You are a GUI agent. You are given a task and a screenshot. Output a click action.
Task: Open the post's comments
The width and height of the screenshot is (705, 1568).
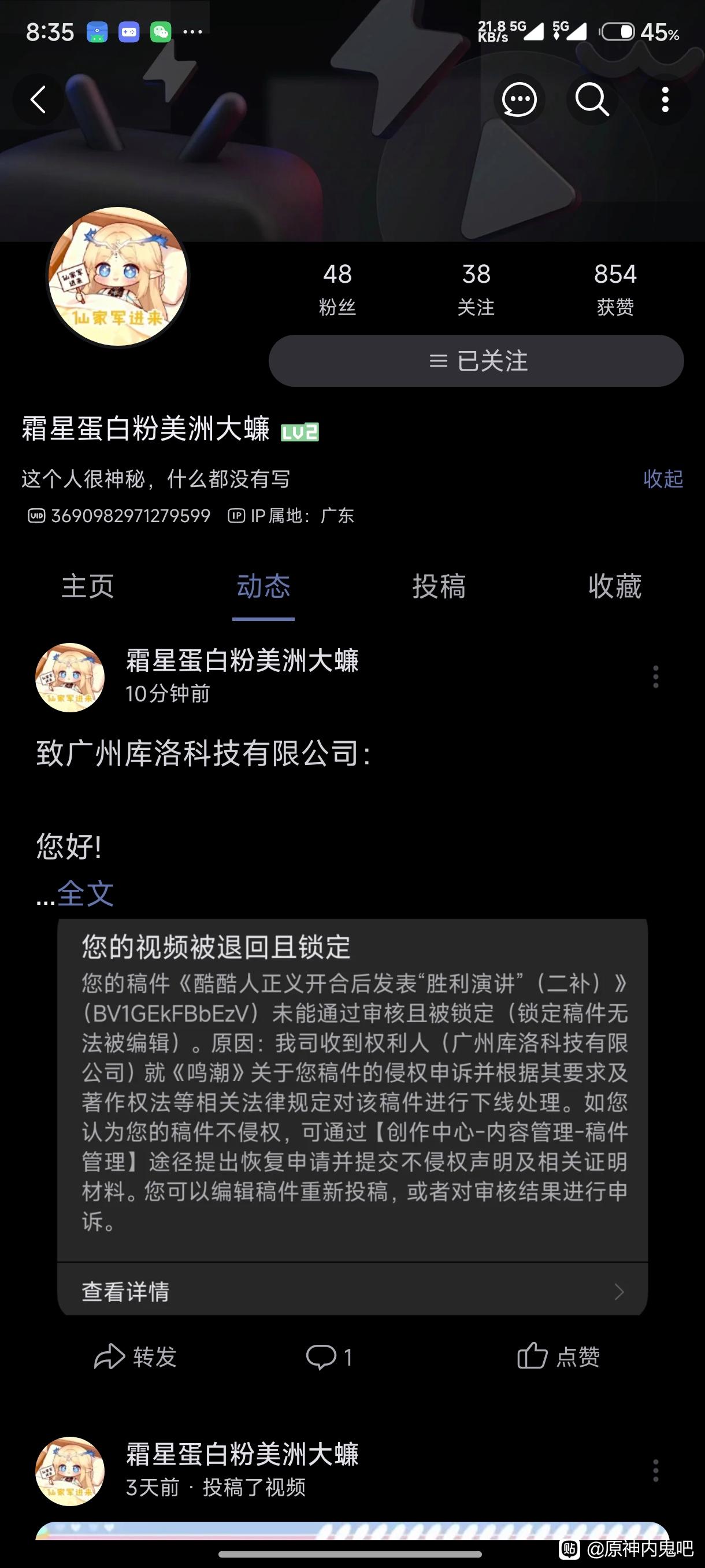pyautogui.click(x=328, y=1357)
